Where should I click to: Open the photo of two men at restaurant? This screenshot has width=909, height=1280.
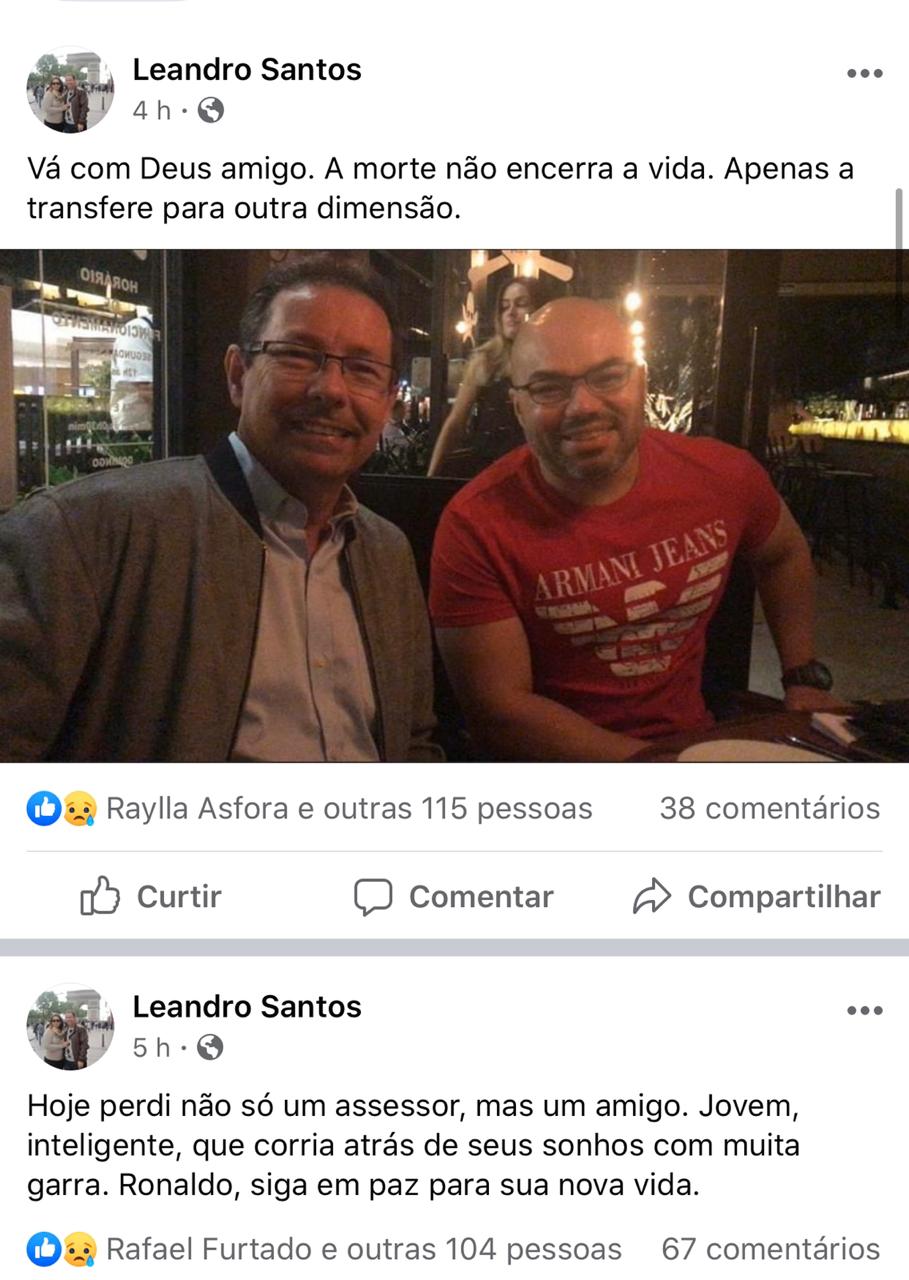(x=454, y=506)
